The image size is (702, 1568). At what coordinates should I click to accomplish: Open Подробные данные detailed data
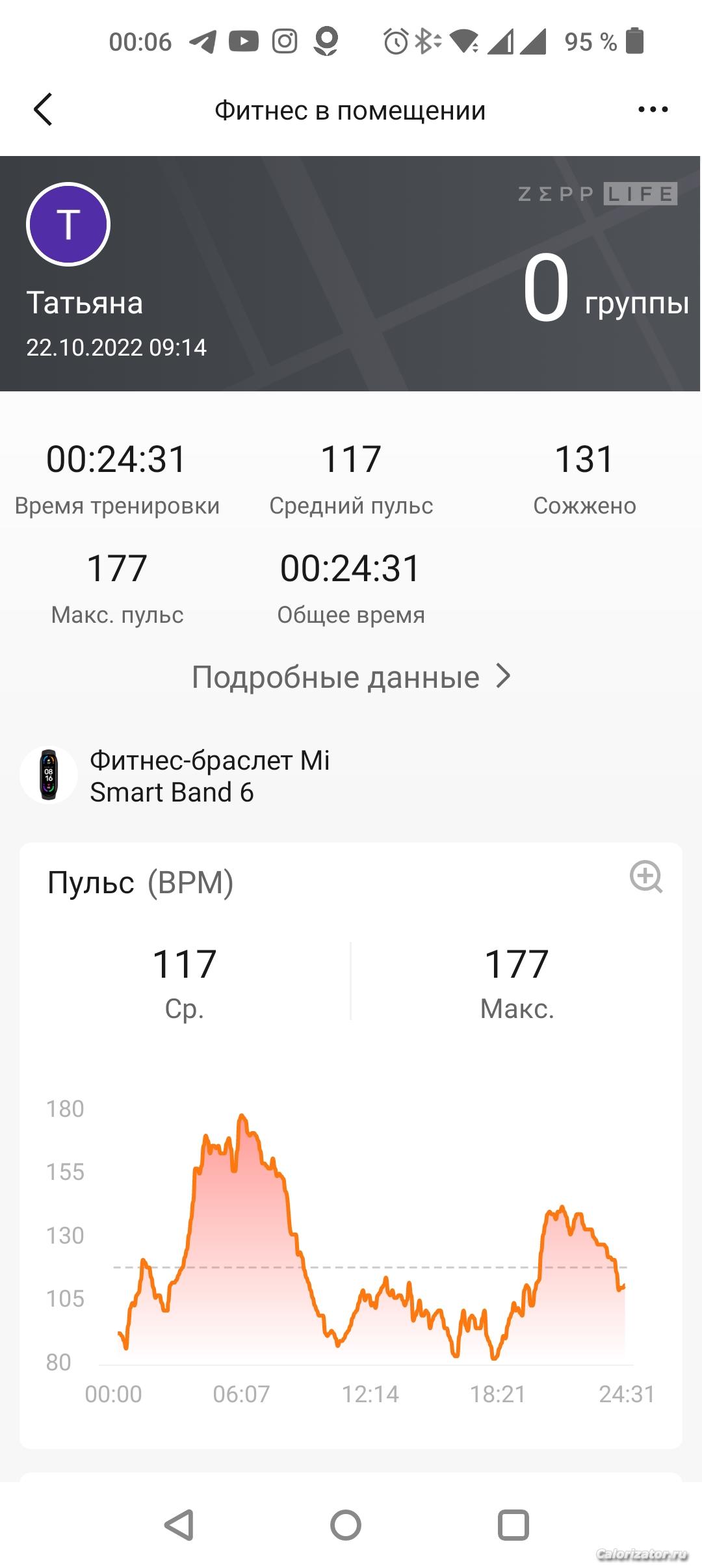[351, 677]
